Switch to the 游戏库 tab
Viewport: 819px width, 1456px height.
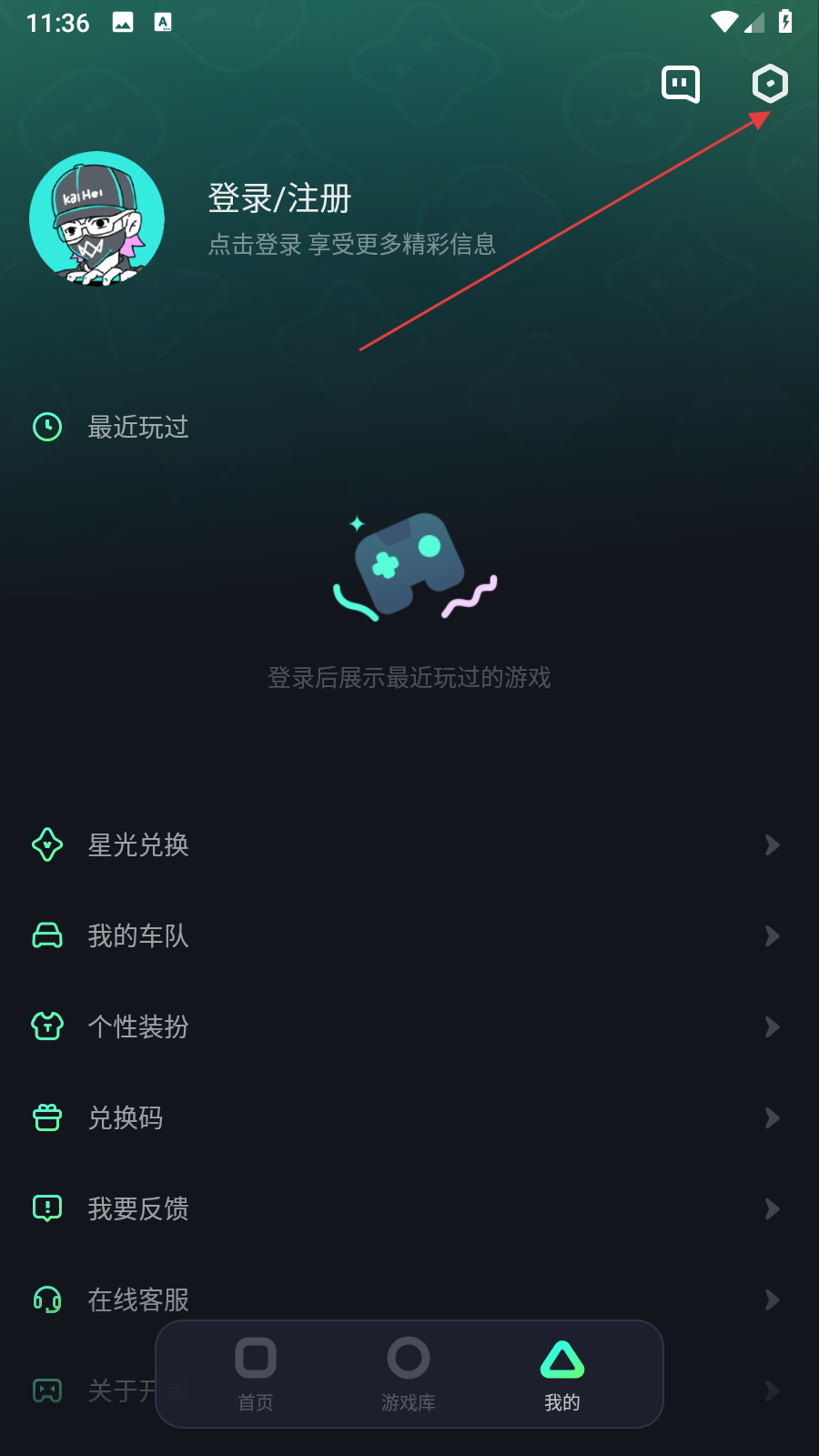[409, 1374]
